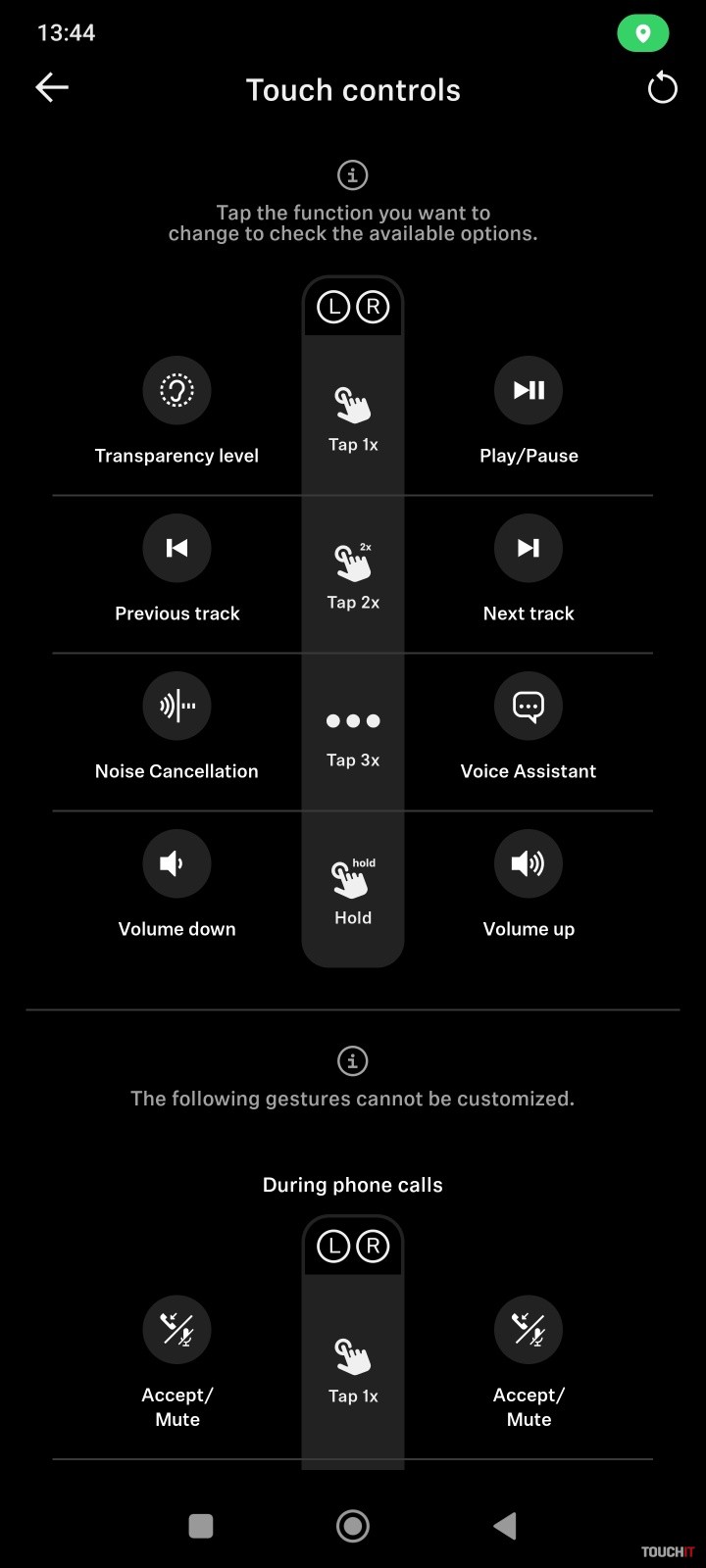This screenshot has height=1568, width=706.
Task: Change the Play/Pause tap function
Action: pos(529,391)
